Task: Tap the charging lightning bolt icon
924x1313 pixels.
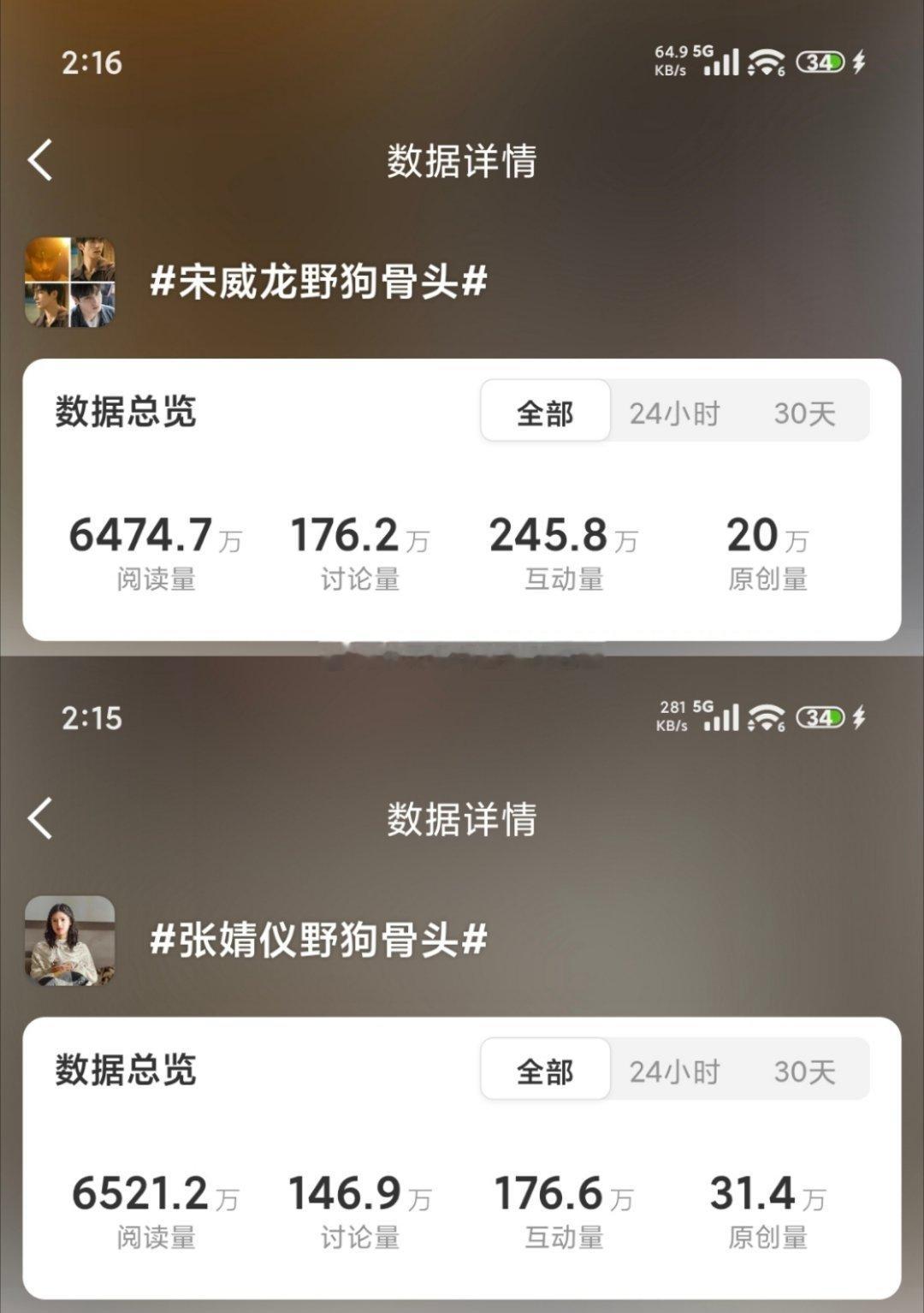Action: (858, 63)
